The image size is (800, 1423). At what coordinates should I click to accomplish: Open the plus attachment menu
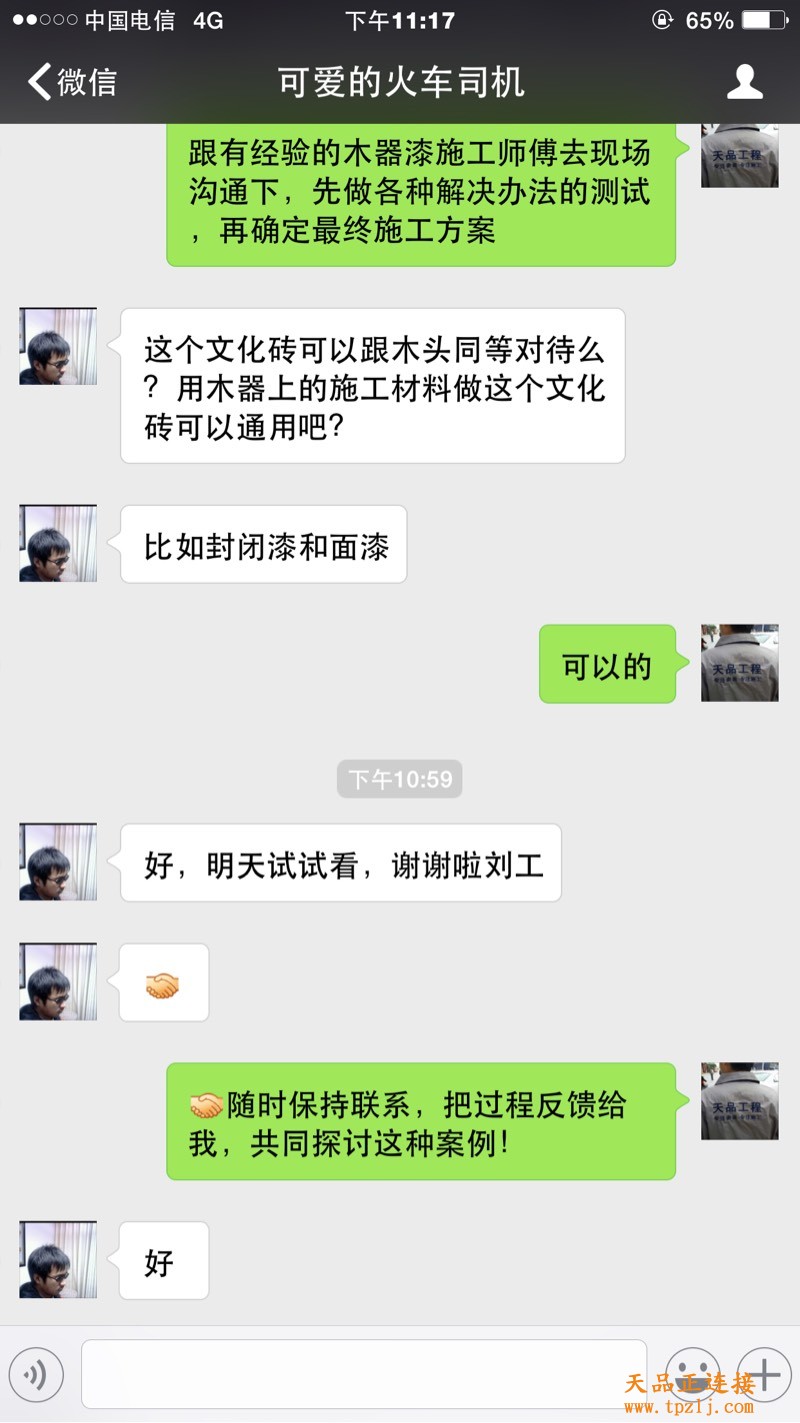pos(764,1373)
